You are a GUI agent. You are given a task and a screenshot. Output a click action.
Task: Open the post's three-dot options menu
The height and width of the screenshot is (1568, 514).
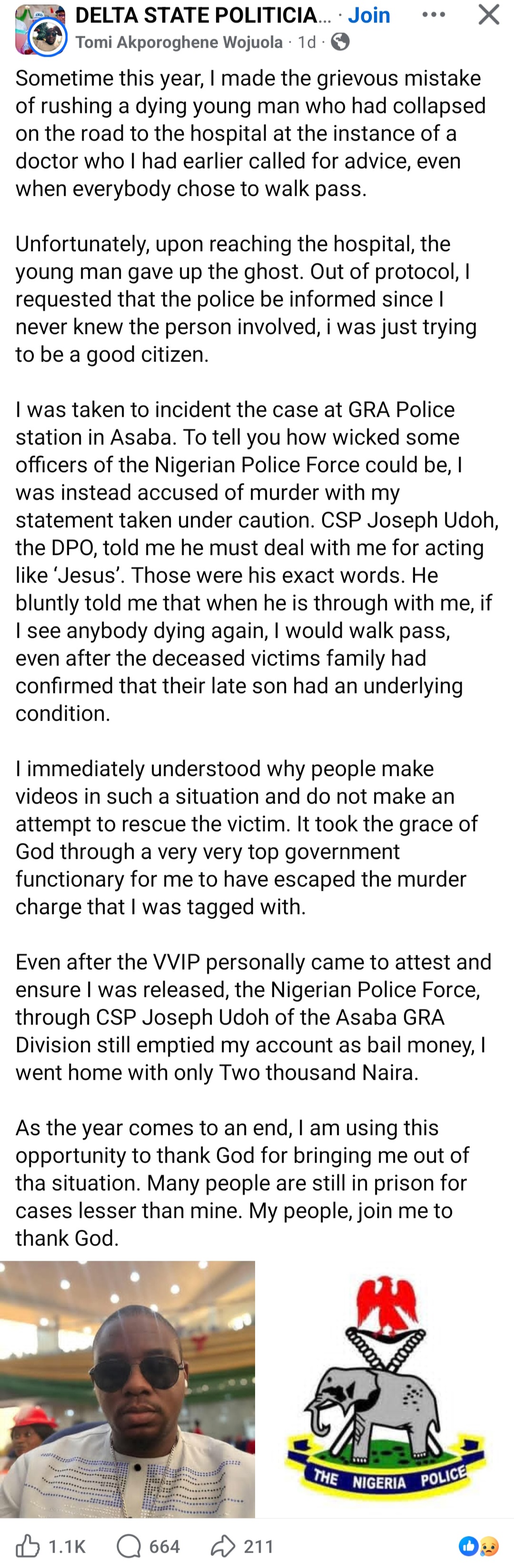(x=434, y=15)
